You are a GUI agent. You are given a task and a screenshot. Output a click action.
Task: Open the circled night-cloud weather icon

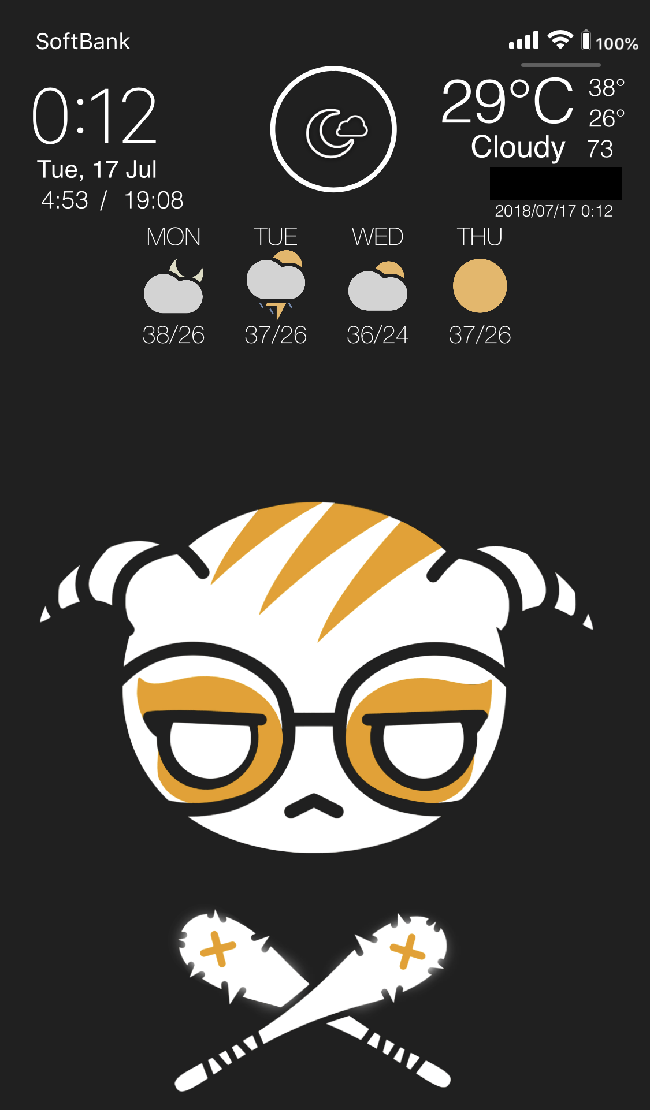click(x=333, y=129)
